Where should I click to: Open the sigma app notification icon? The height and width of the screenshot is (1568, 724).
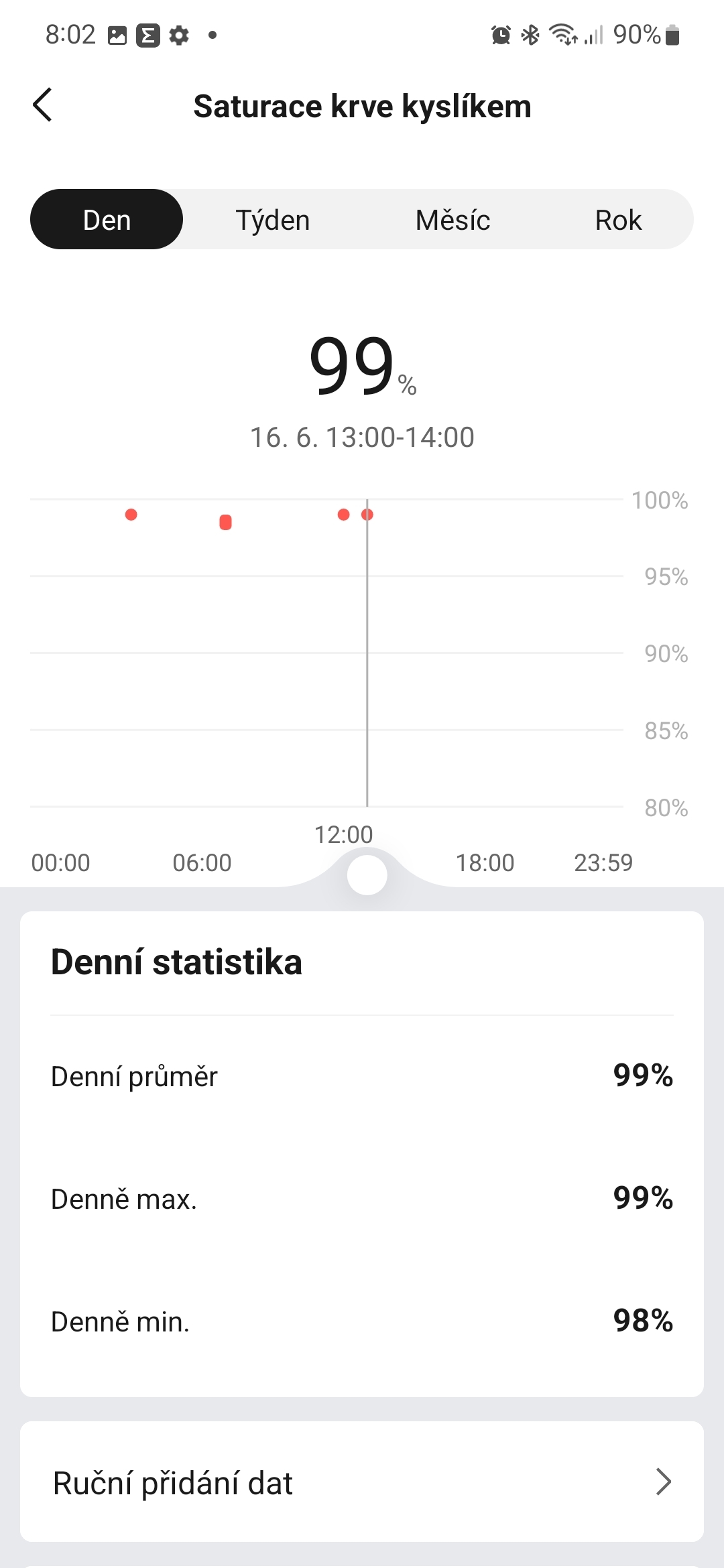click(147, 35)
